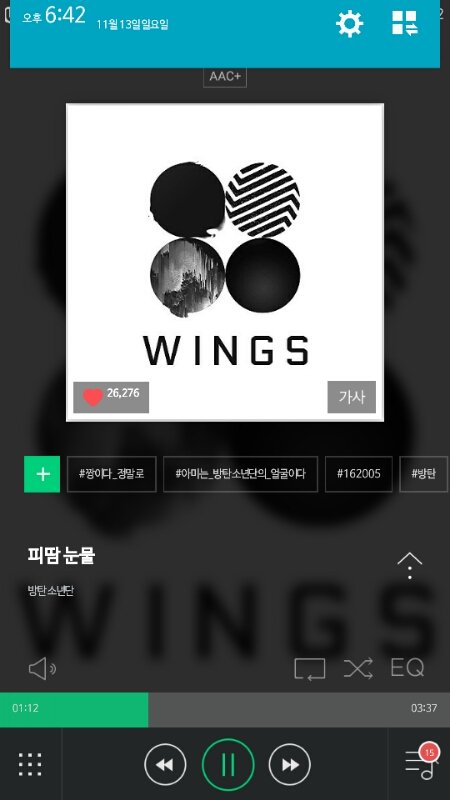
Task: Open the EQ equalizer
Action: [x=407, y=668]
